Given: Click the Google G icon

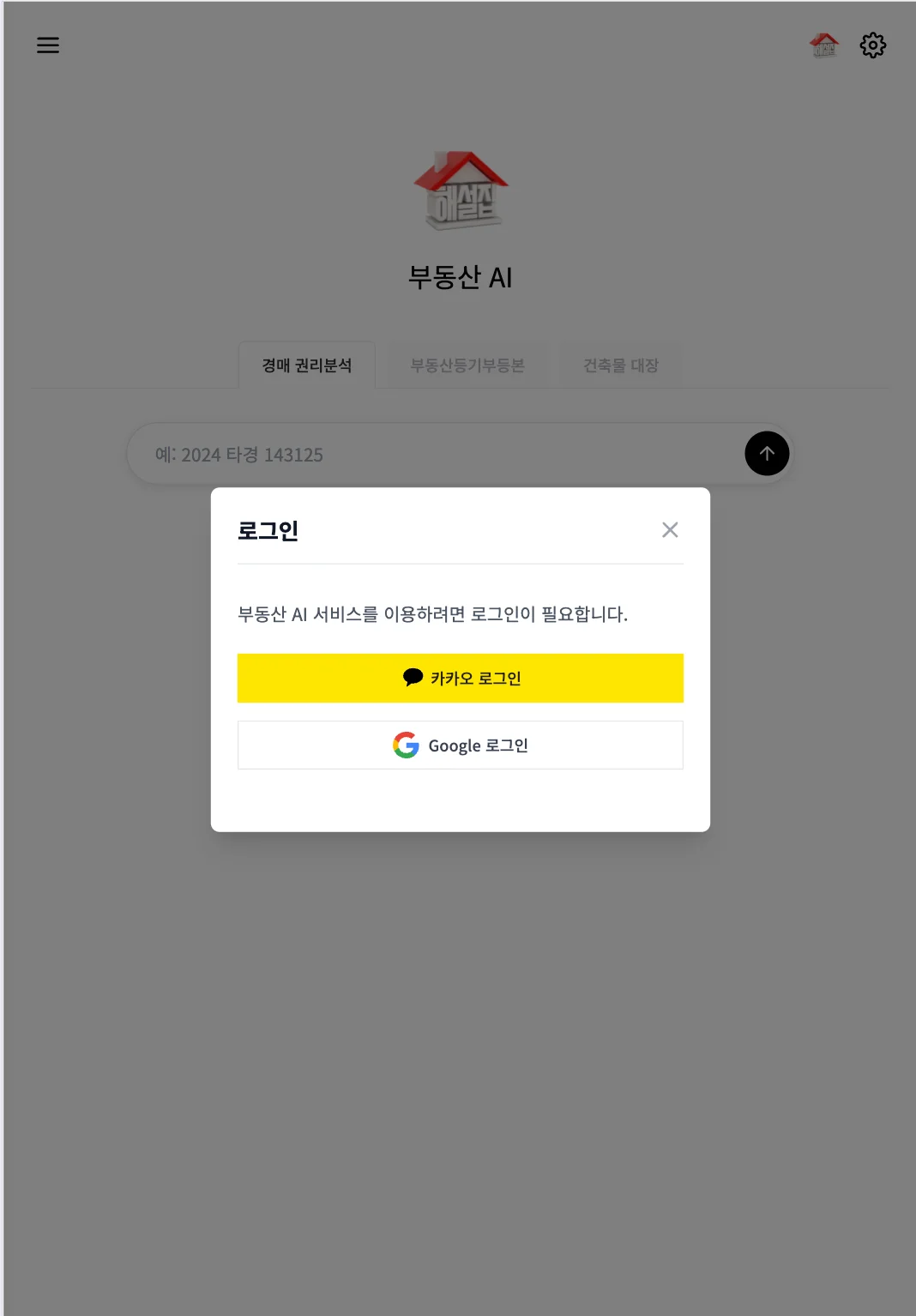Looking at the screenshot, I should tap(405, 745).
